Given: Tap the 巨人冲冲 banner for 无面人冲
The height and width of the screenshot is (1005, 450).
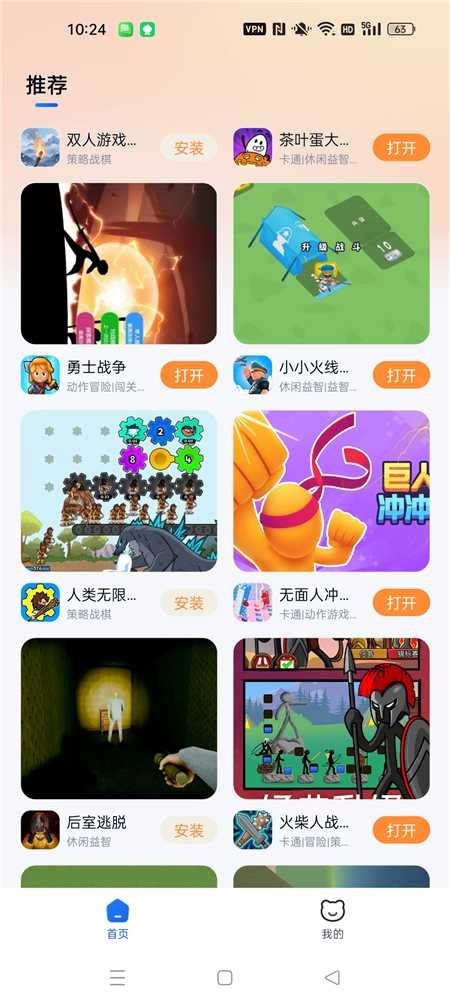Looking at the screenshot, I should pyautogui.click(x=331, y=491).
